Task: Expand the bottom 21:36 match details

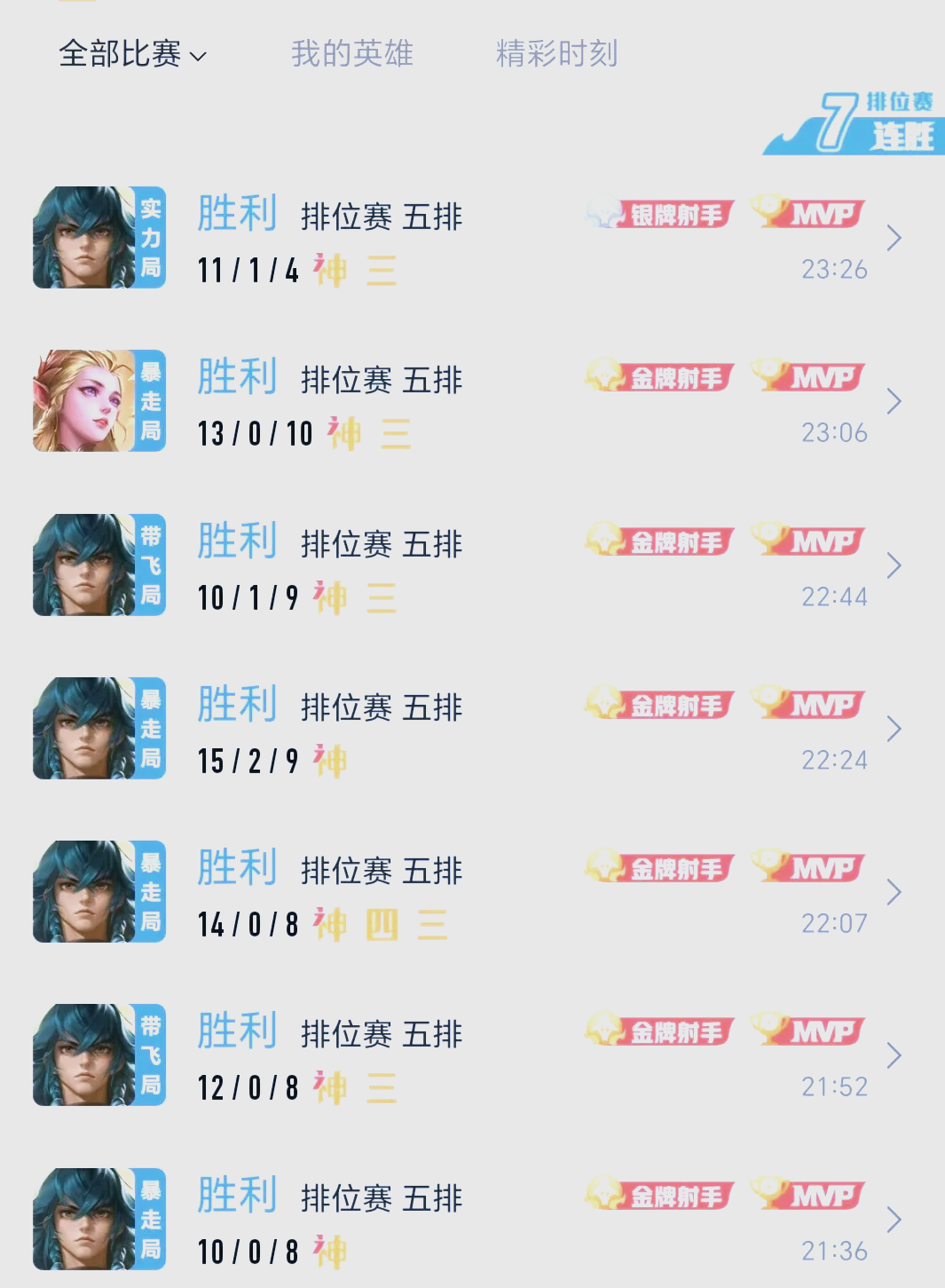Action: click(894, 1219)
